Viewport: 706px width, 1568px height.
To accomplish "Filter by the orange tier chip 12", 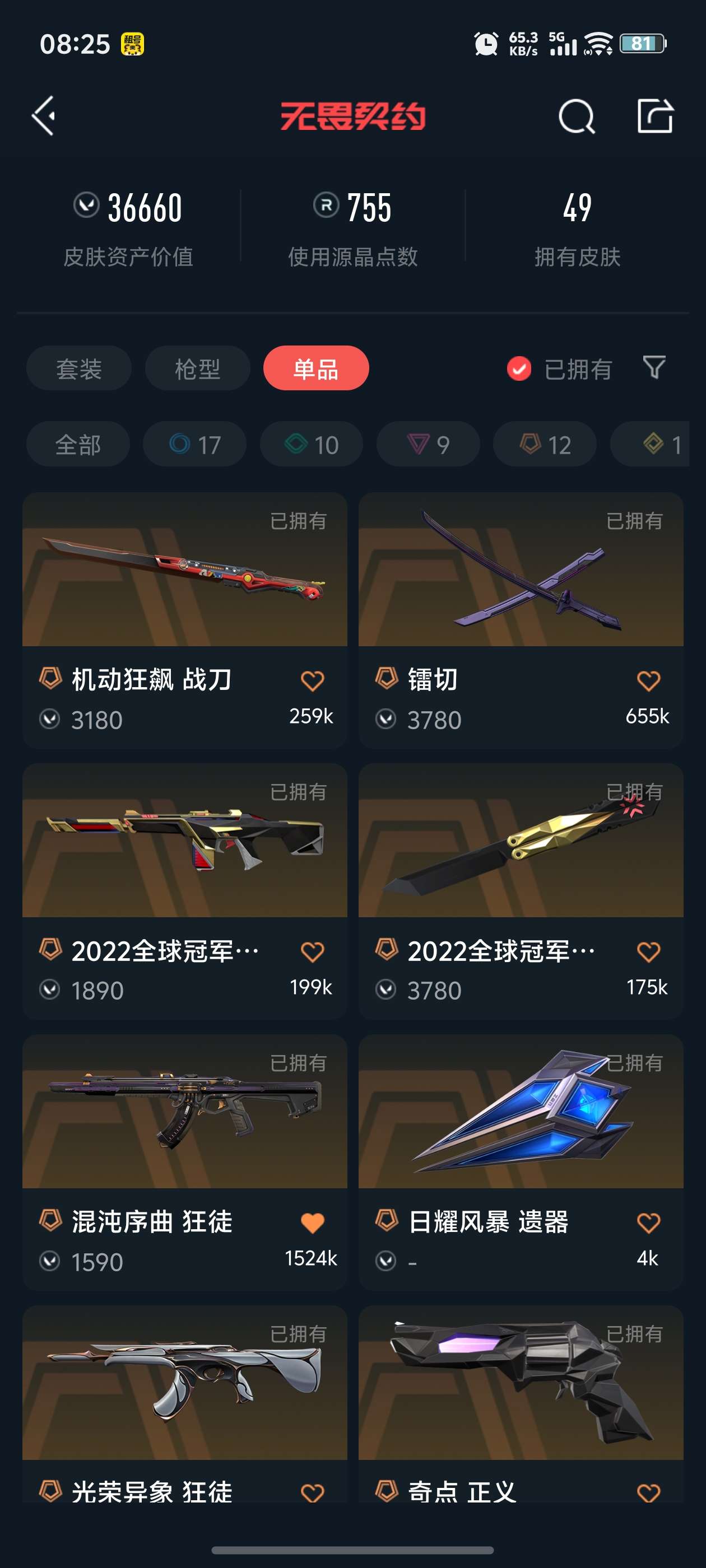I will pyautogui.click(x=545, y=444).
